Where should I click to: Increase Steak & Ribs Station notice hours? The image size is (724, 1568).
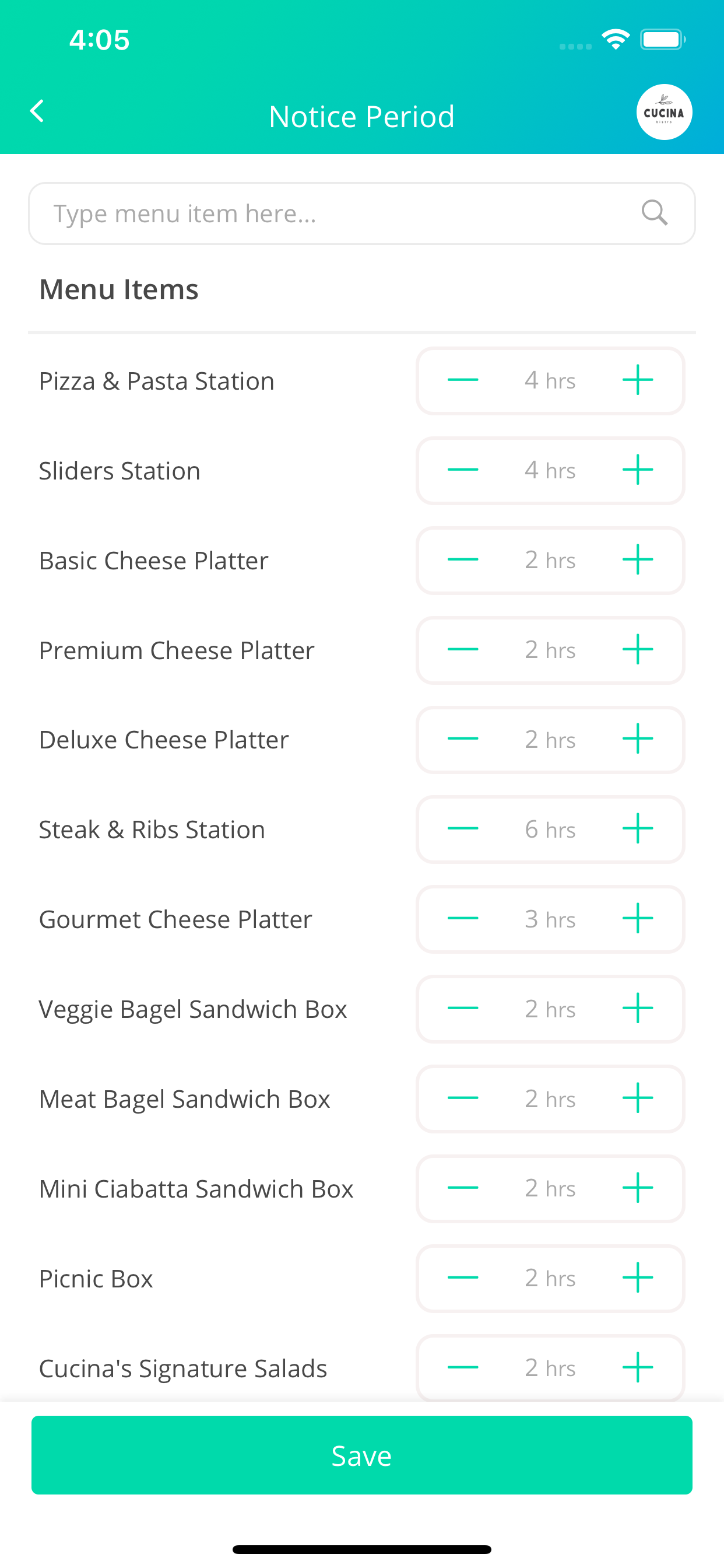[637, 829]
